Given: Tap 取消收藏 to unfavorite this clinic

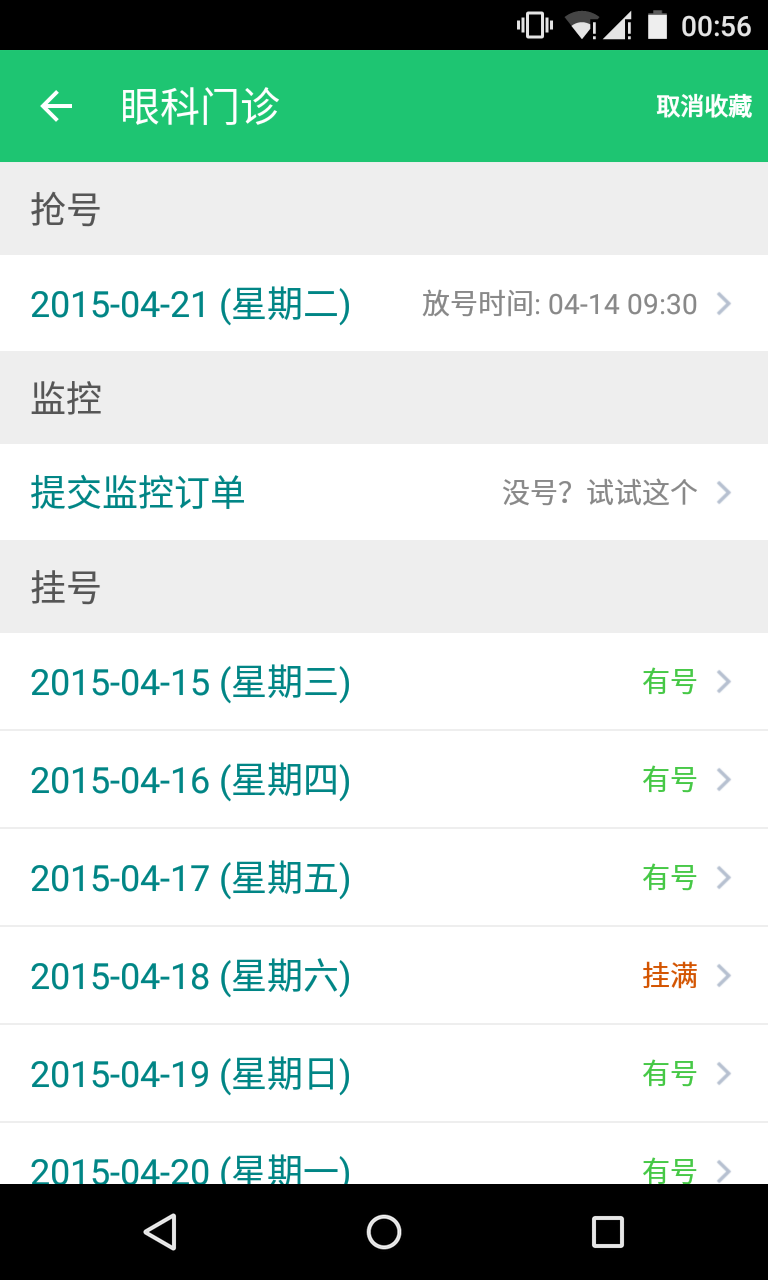Looking at the screenshot, I should pyautogui.click(x=704, y=106).
